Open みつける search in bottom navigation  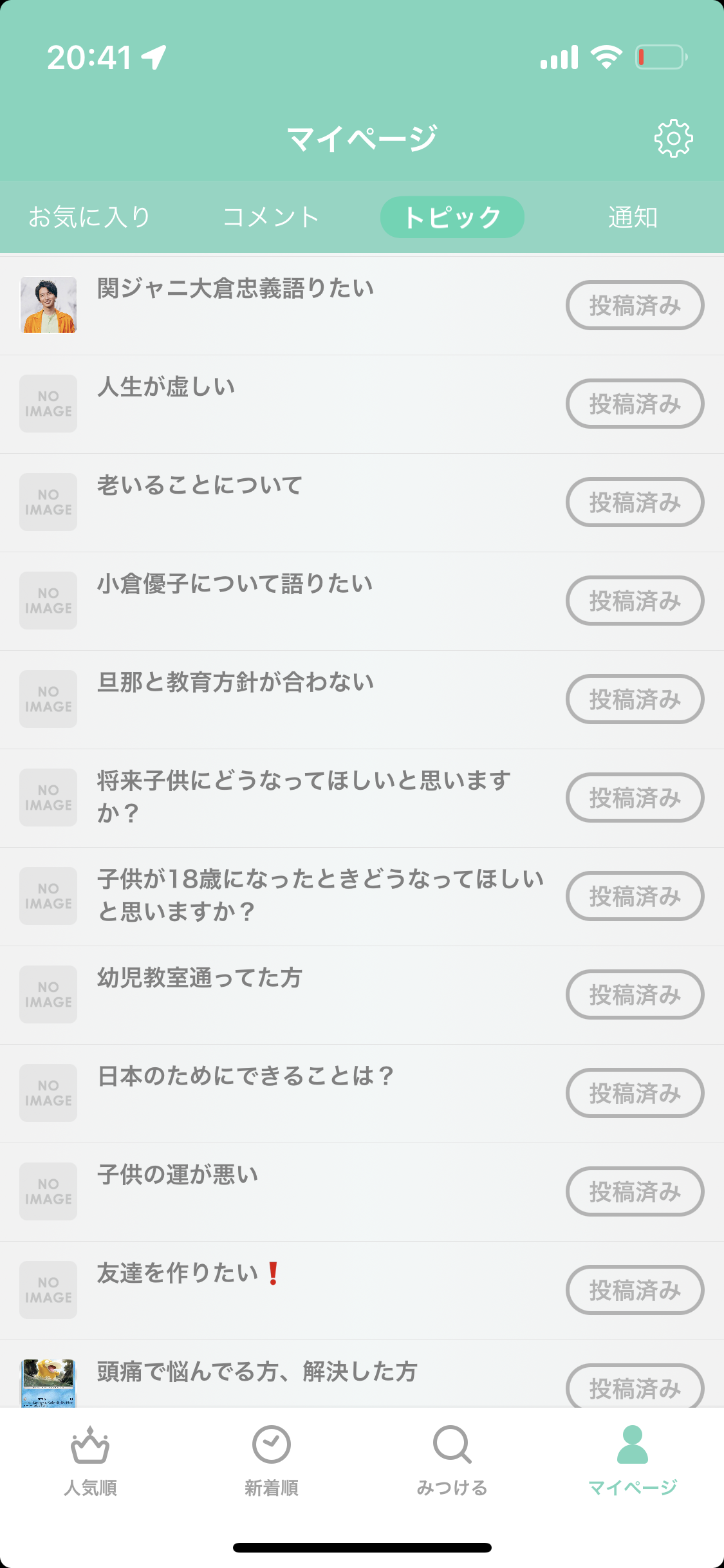click(x=452, y=1461)
